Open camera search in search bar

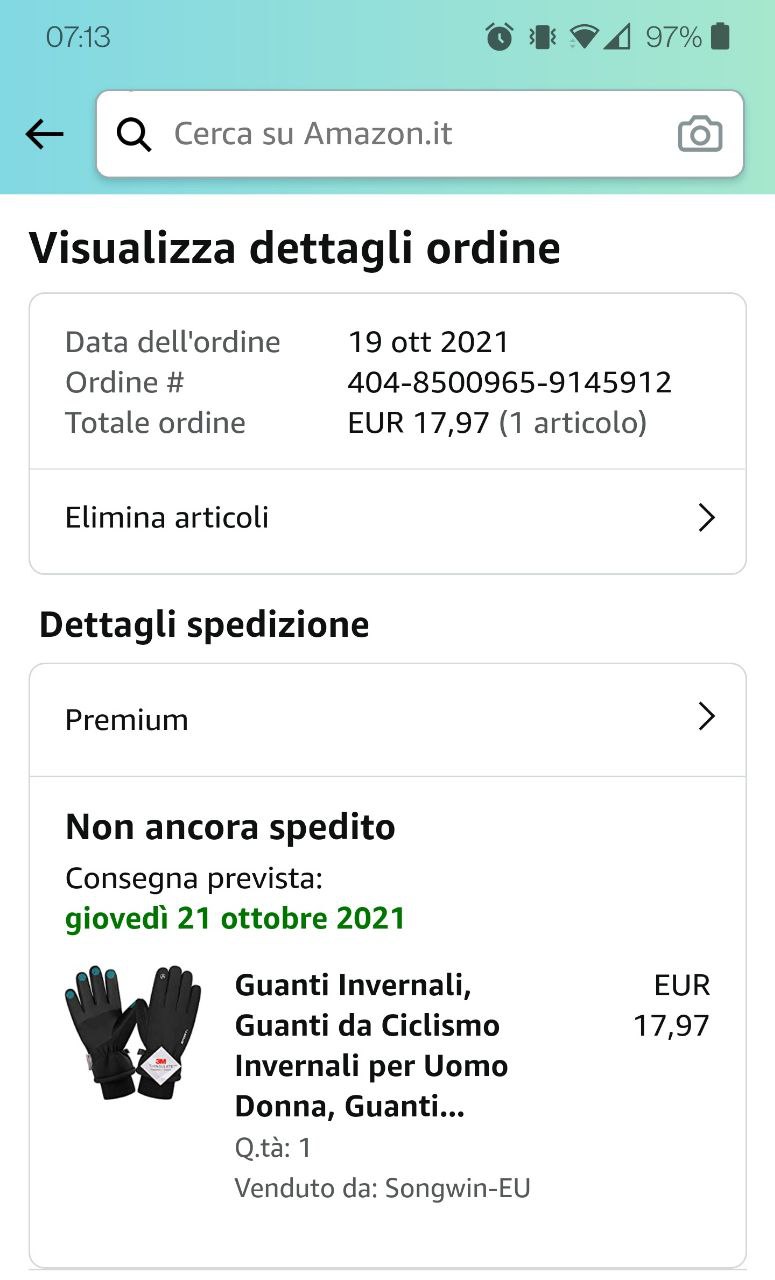coord(699,134)
